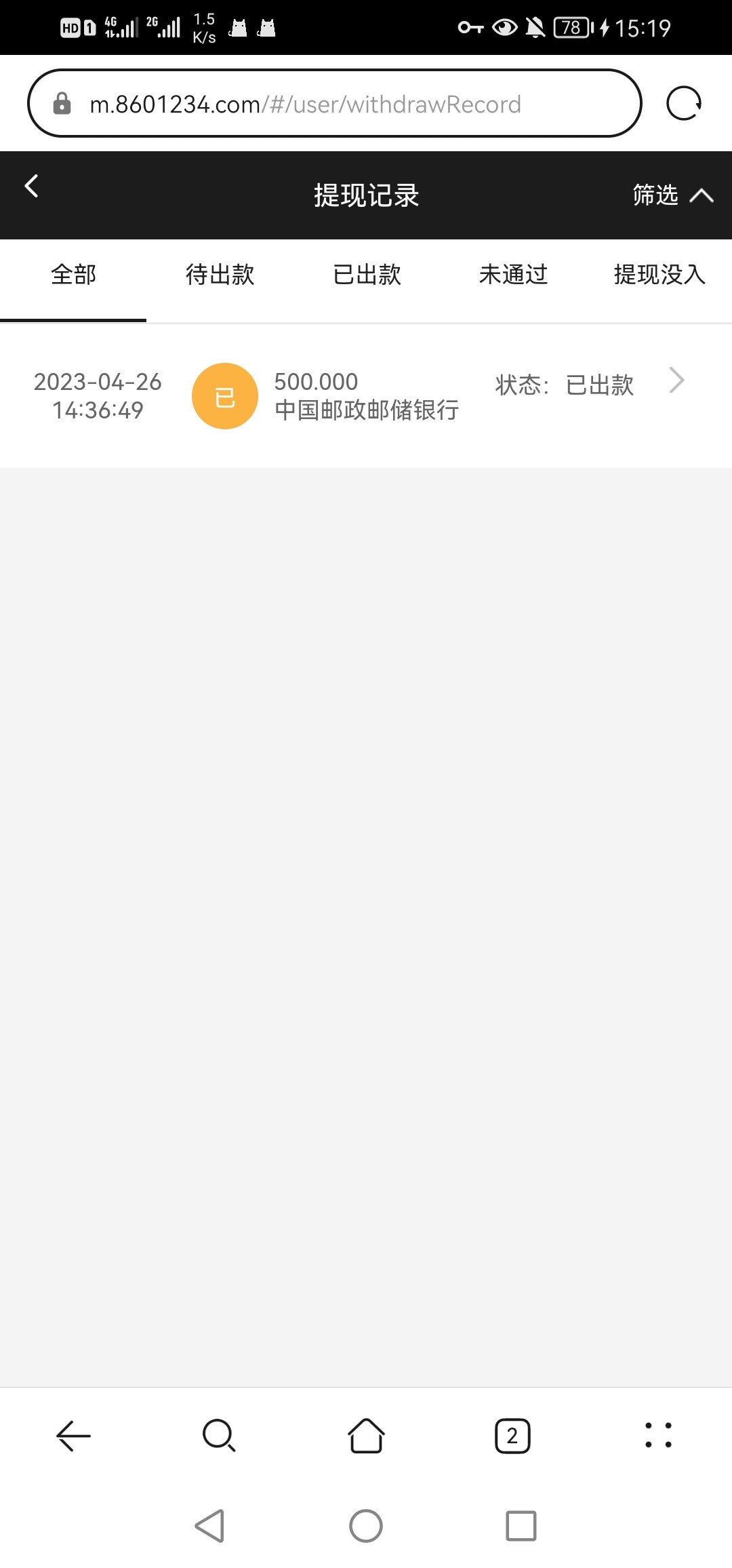
Task: Tap the orange 已 status badge on the record
Action: pyautogui.click(x=225, y=395)
